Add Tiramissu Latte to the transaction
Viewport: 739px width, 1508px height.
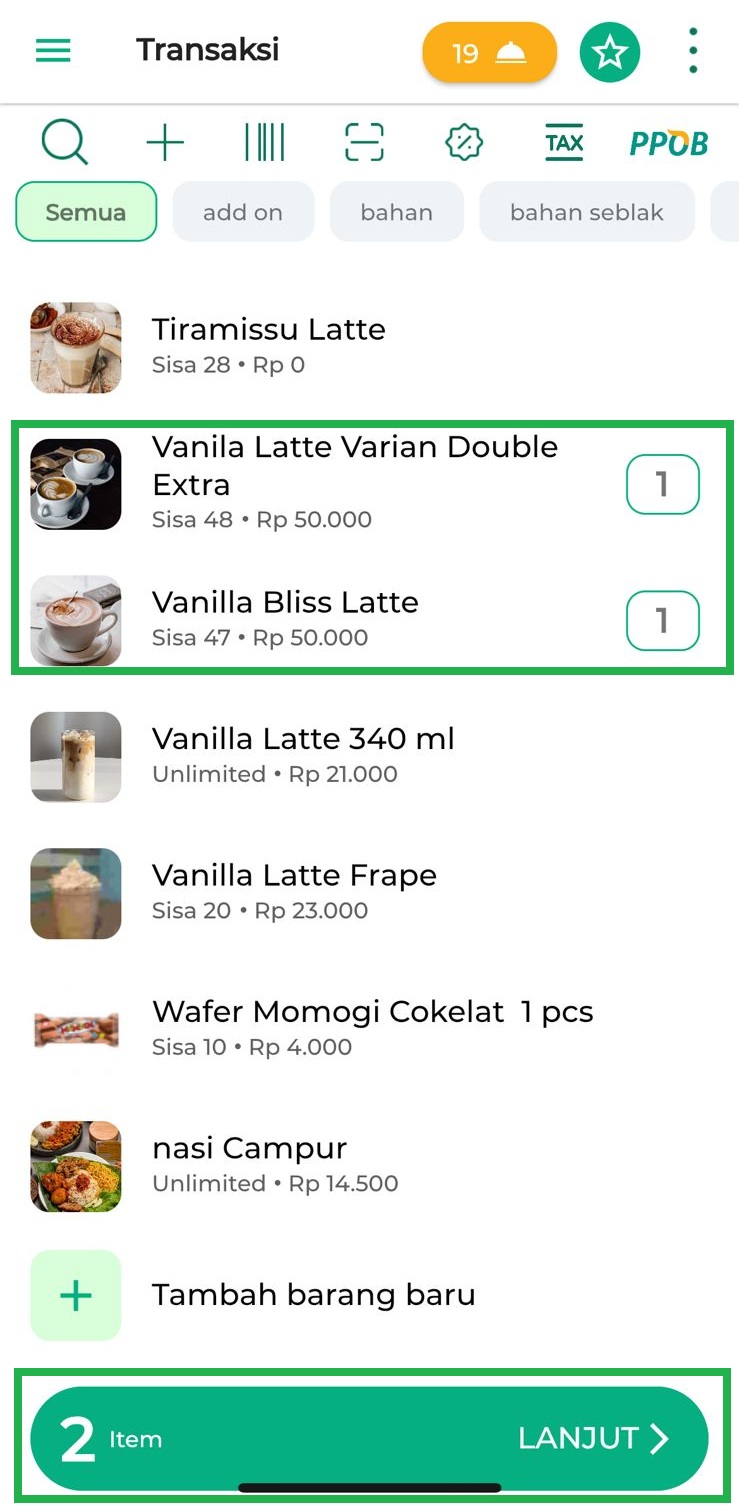pyautogui.click(x=268, y=346)
